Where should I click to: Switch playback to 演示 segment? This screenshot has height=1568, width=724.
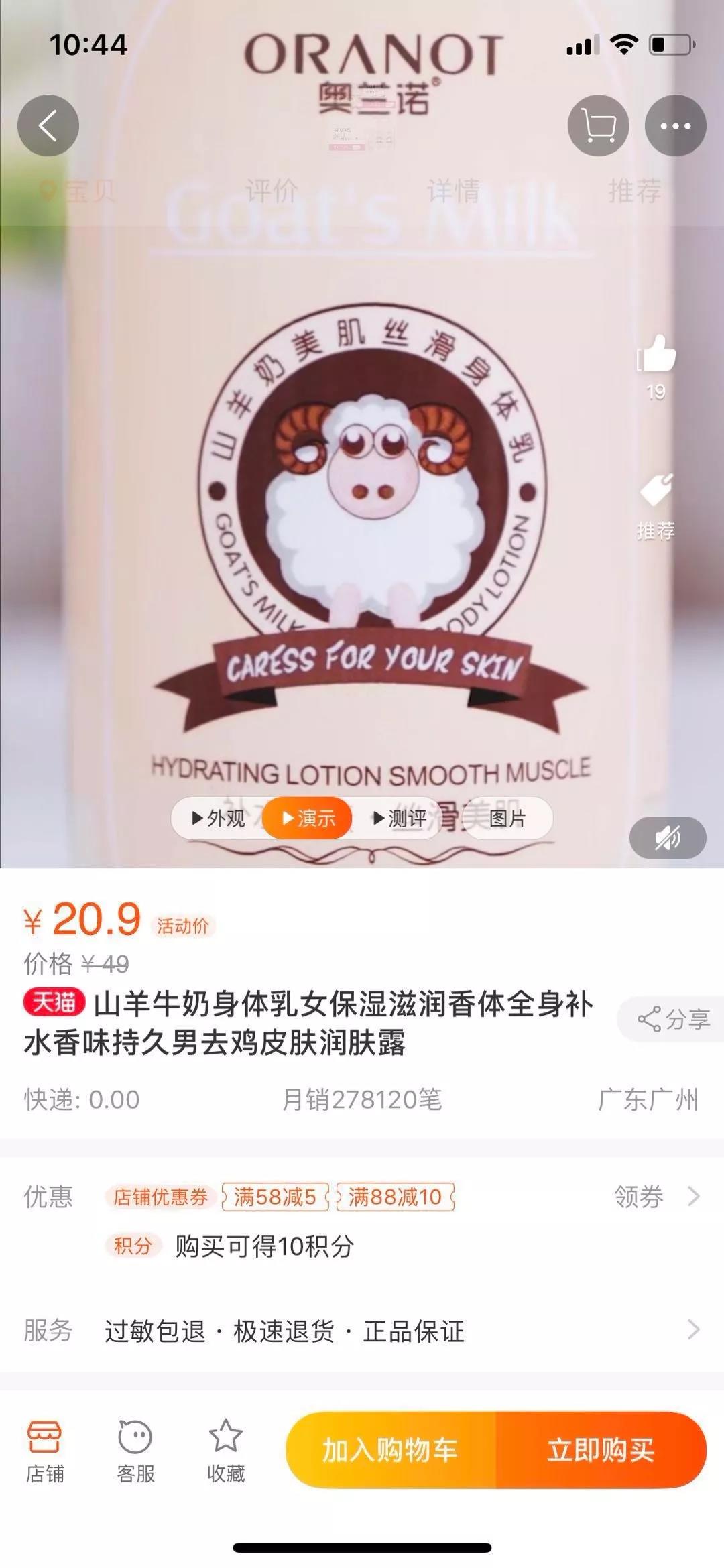pyautogui.click(x=307, y=819)
